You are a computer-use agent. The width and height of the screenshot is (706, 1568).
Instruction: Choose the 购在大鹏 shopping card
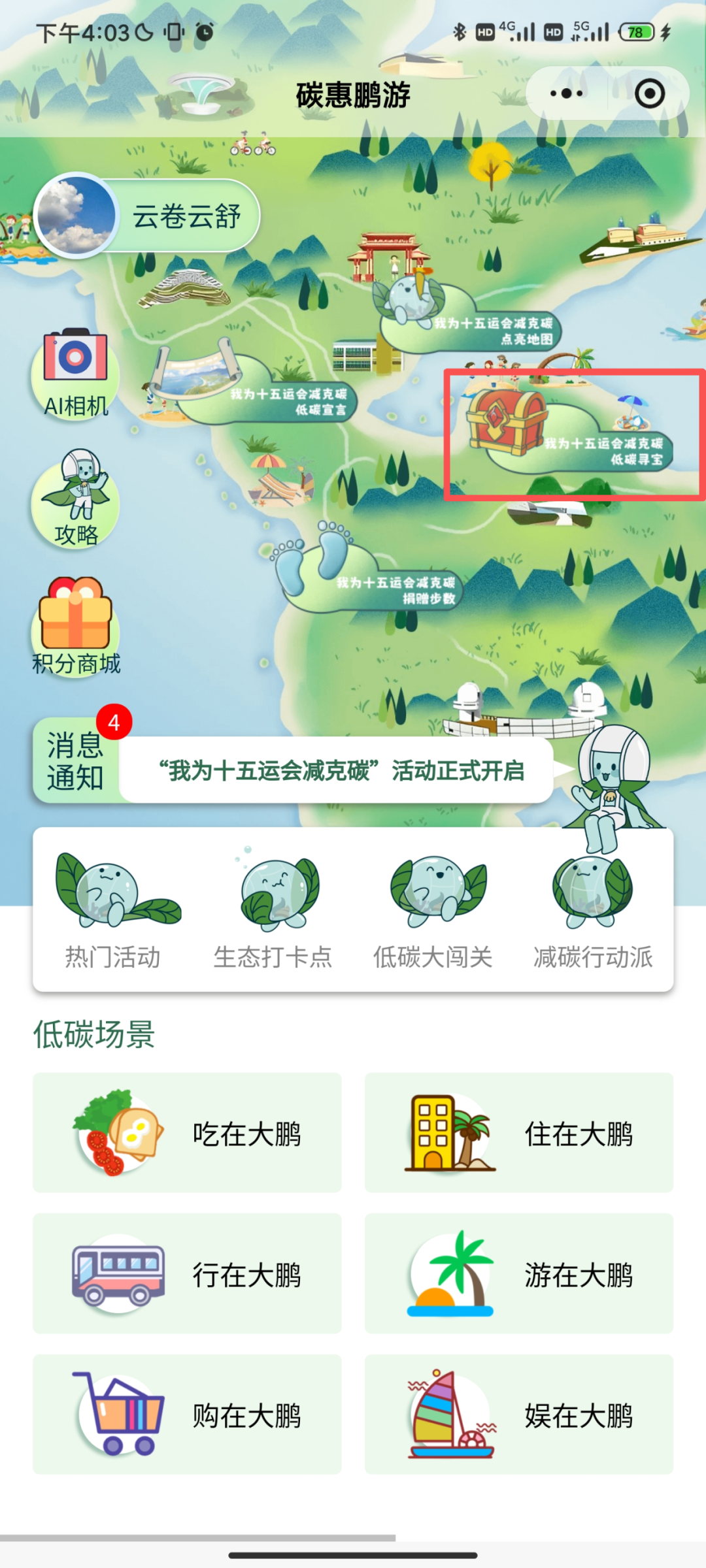pos(188,1415)
